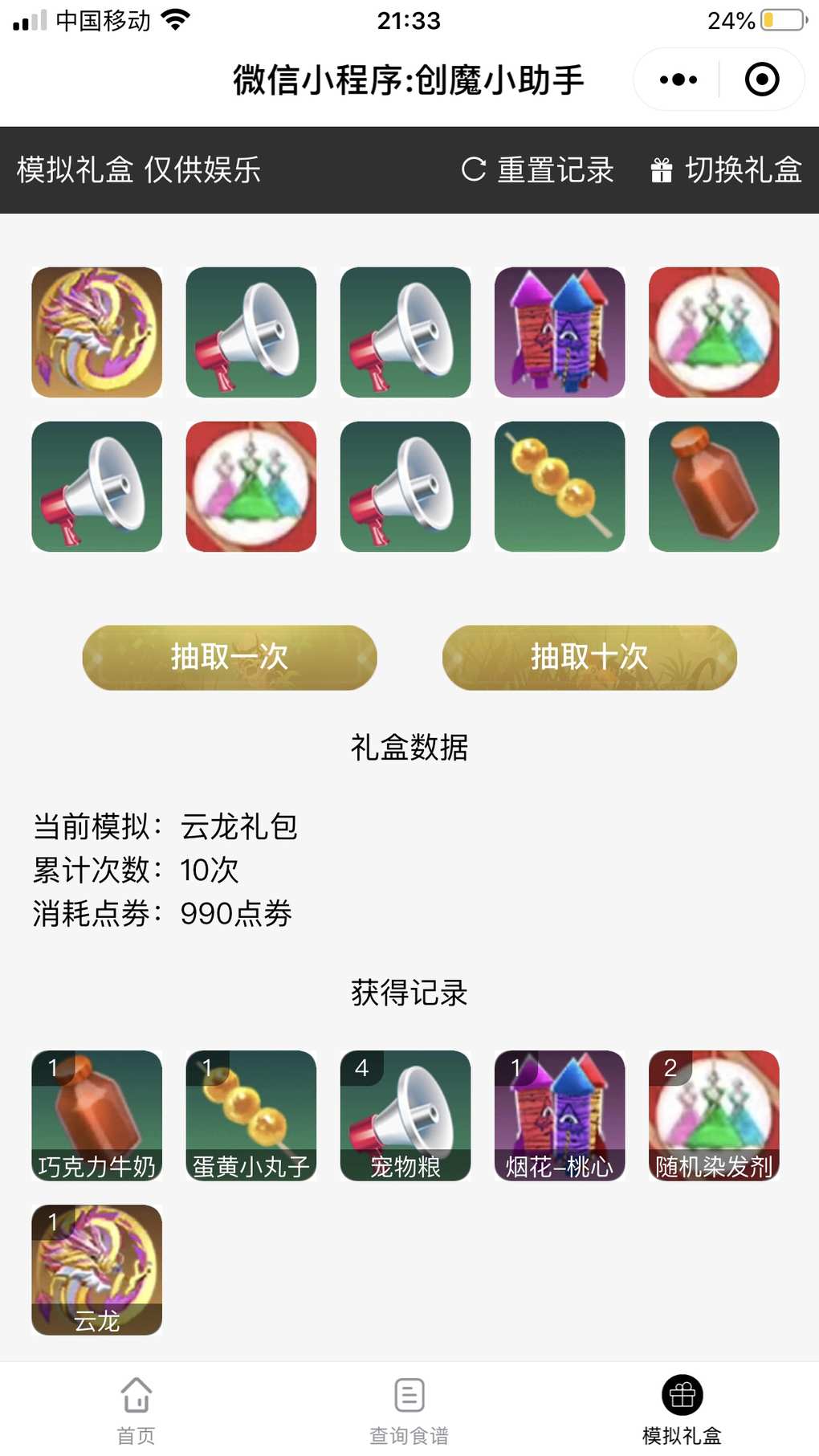Tap 重置记录 to reset records

pyautogui.click(x=538, y=170)
